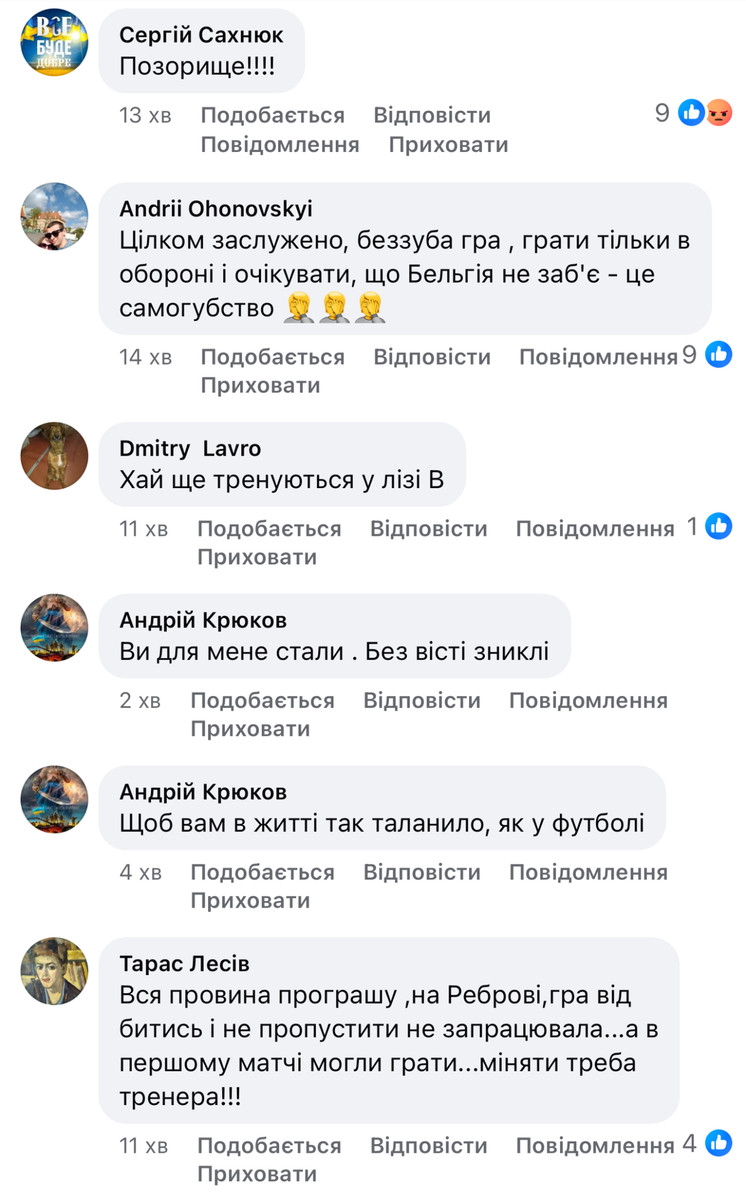Reply to Сергій Сахнюк's comment
Screen dimensions: 746x1200
point(432,115)
